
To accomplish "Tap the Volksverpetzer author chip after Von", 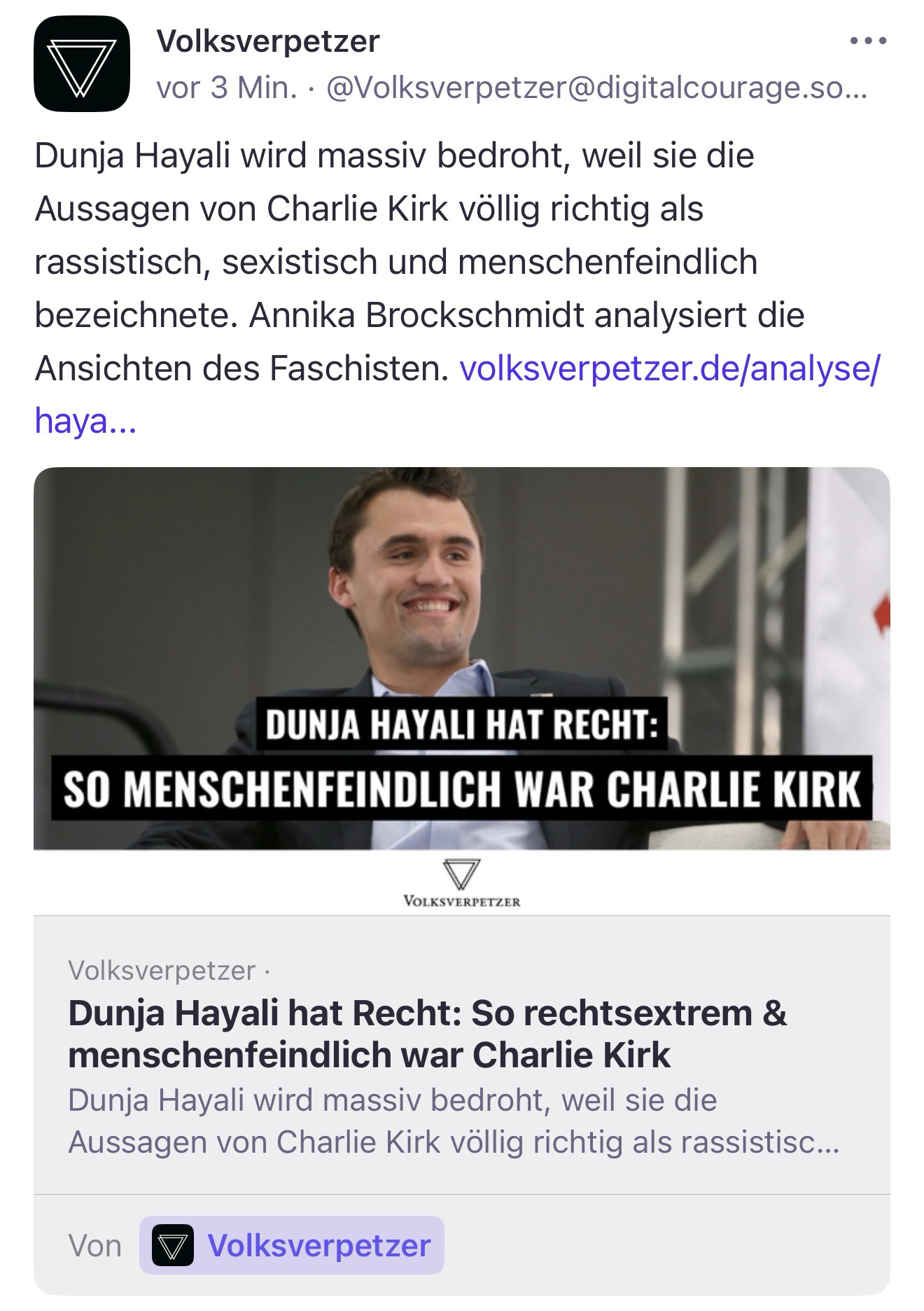I will 292,1245.
